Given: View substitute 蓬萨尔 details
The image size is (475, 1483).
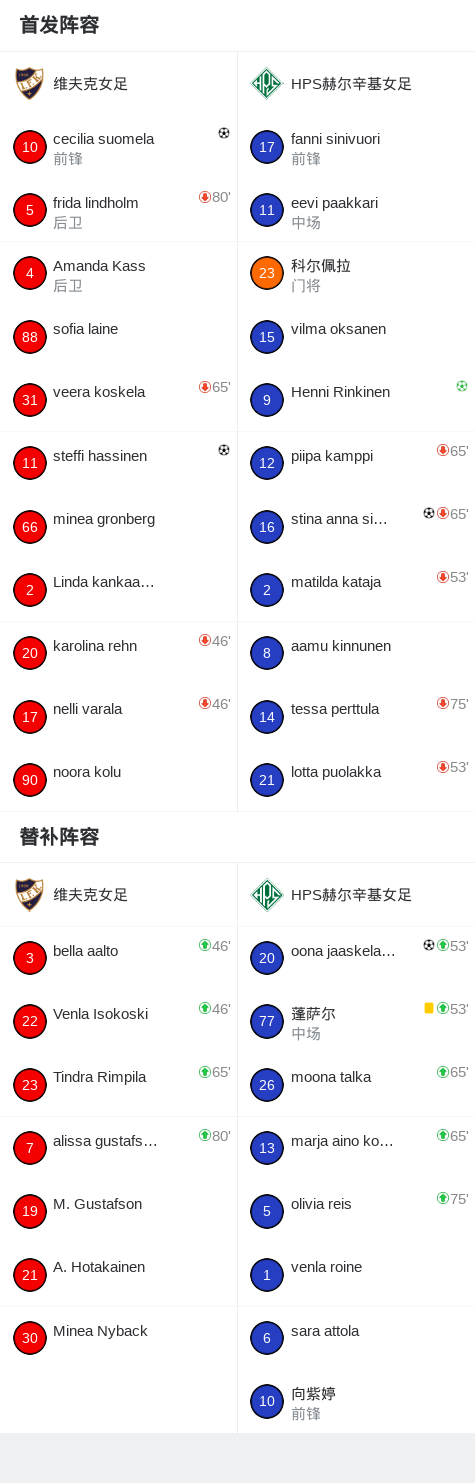Looking at the screenshot, I should coord(356,1022).
